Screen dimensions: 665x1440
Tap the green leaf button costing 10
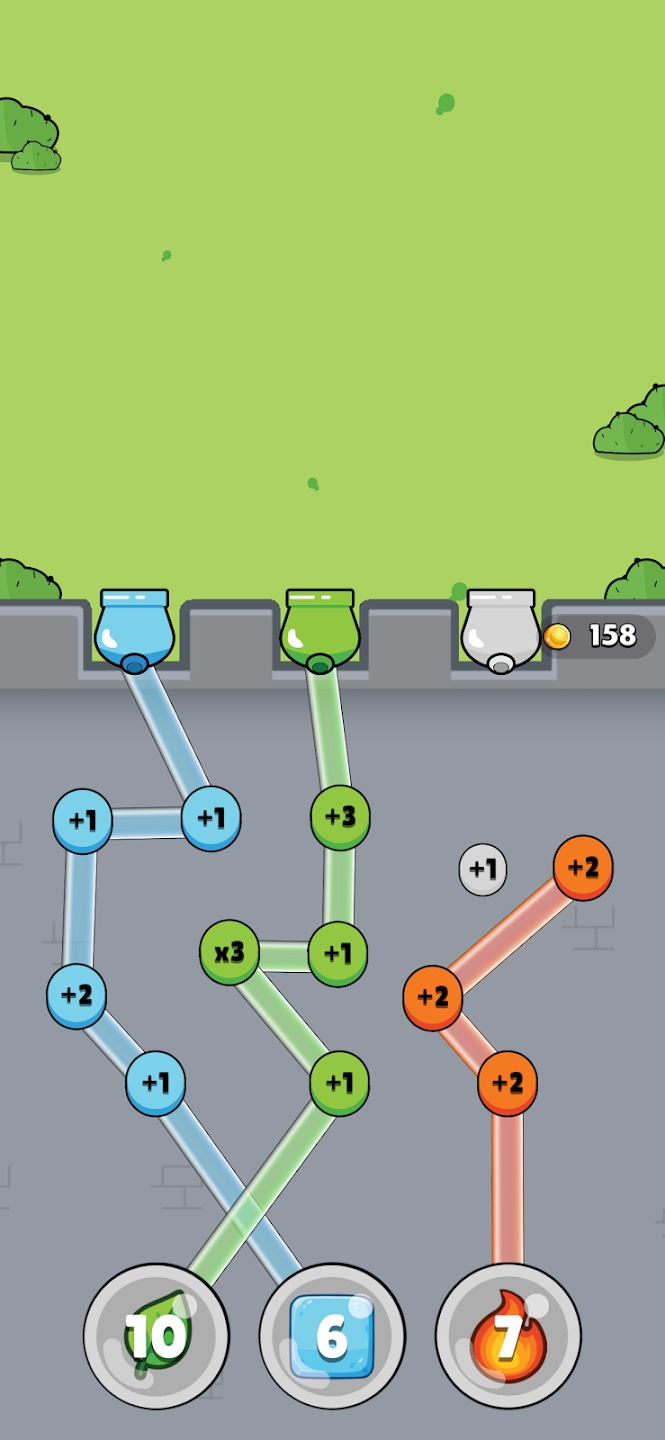click(156, 1335)
